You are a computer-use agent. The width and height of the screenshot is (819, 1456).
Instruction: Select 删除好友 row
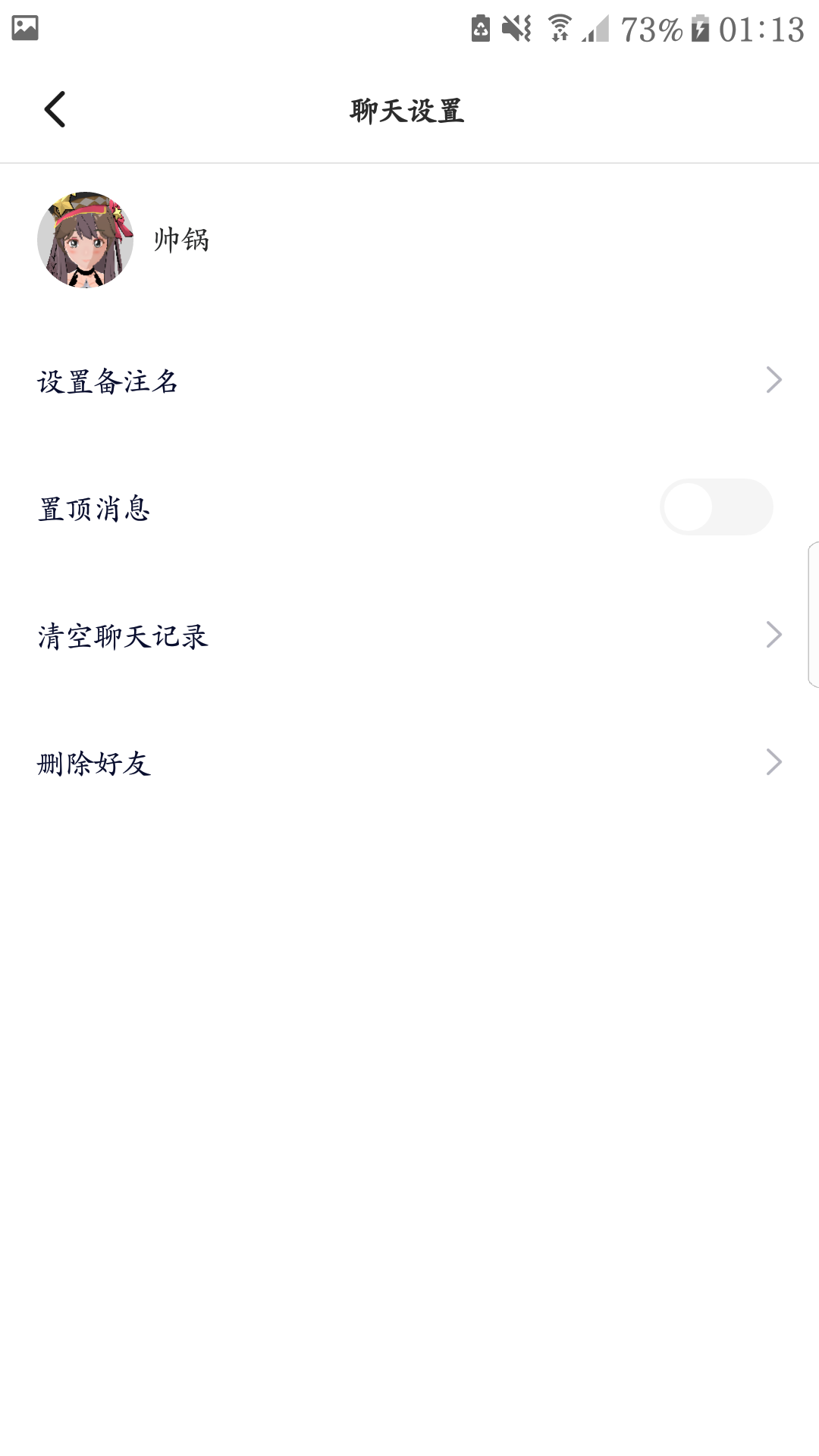409,763
